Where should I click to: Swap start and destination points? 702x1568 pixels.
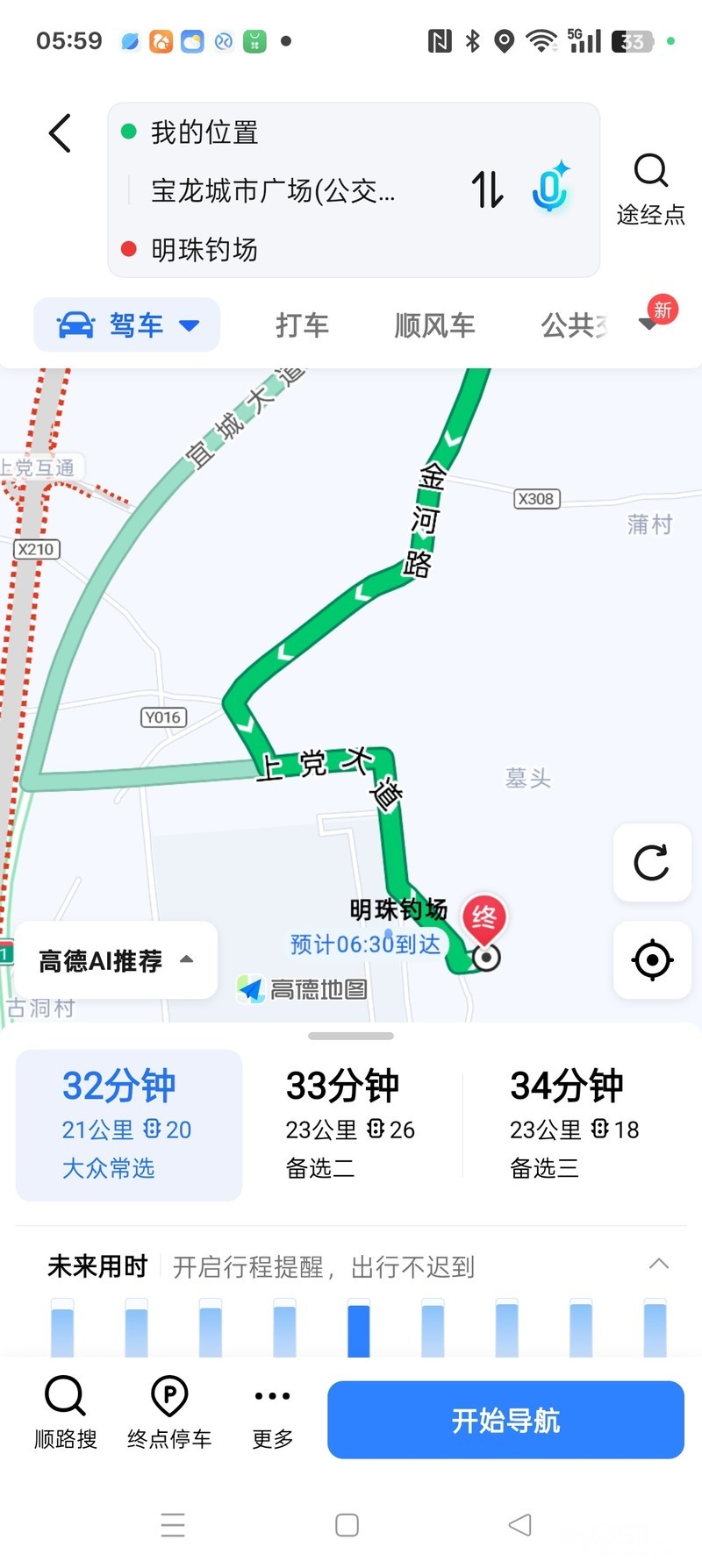click(487, 189)
